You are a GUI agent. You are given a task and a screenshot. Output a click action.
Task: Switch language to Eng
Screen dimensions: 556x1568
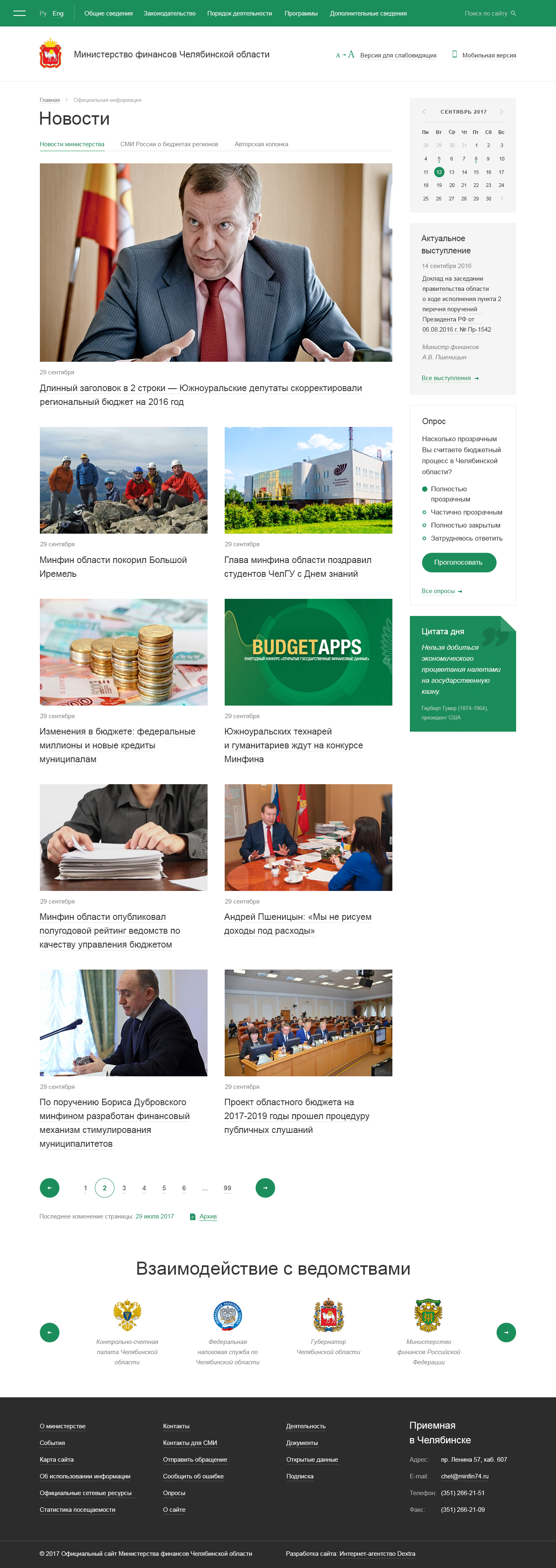click(58, 13)
